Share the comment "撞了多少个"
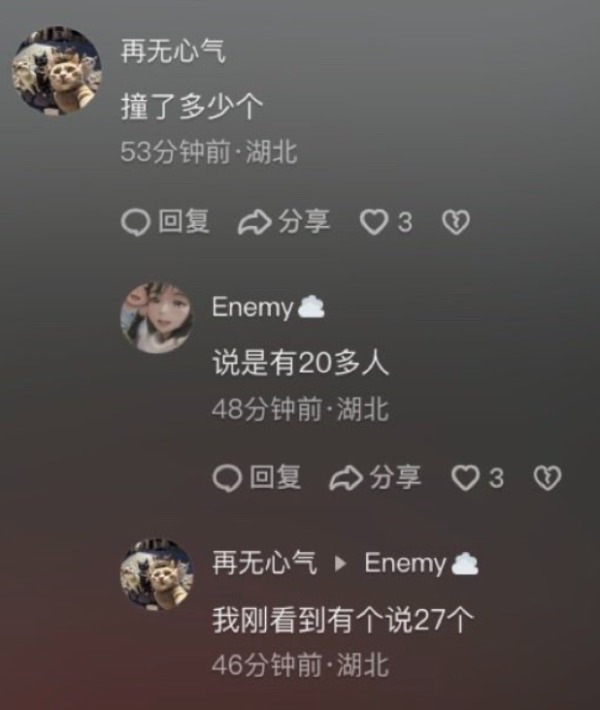This screenshot has height=710, width=600. 284,222
